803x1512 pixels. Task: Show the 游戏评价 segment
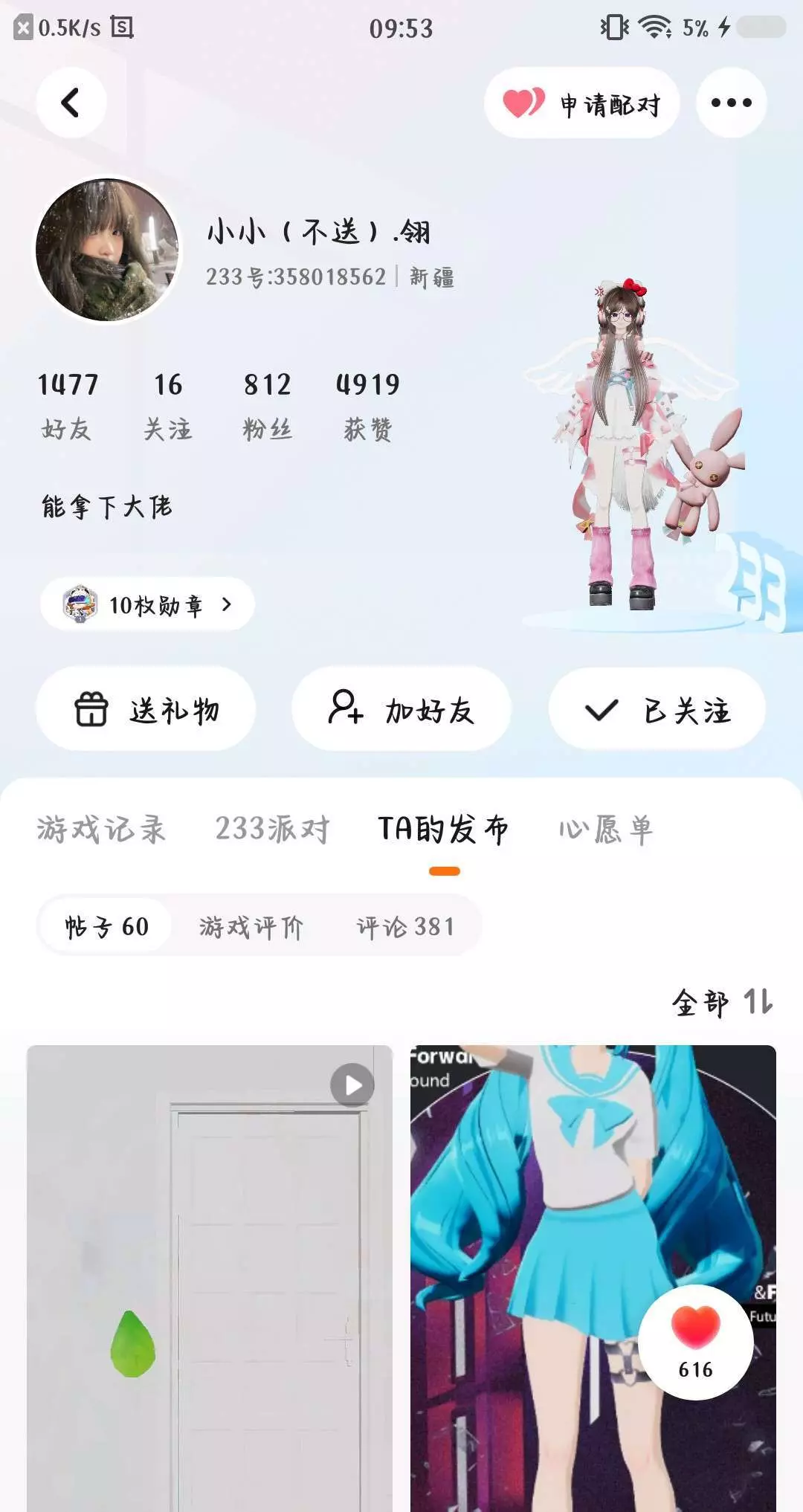(251, 926)
